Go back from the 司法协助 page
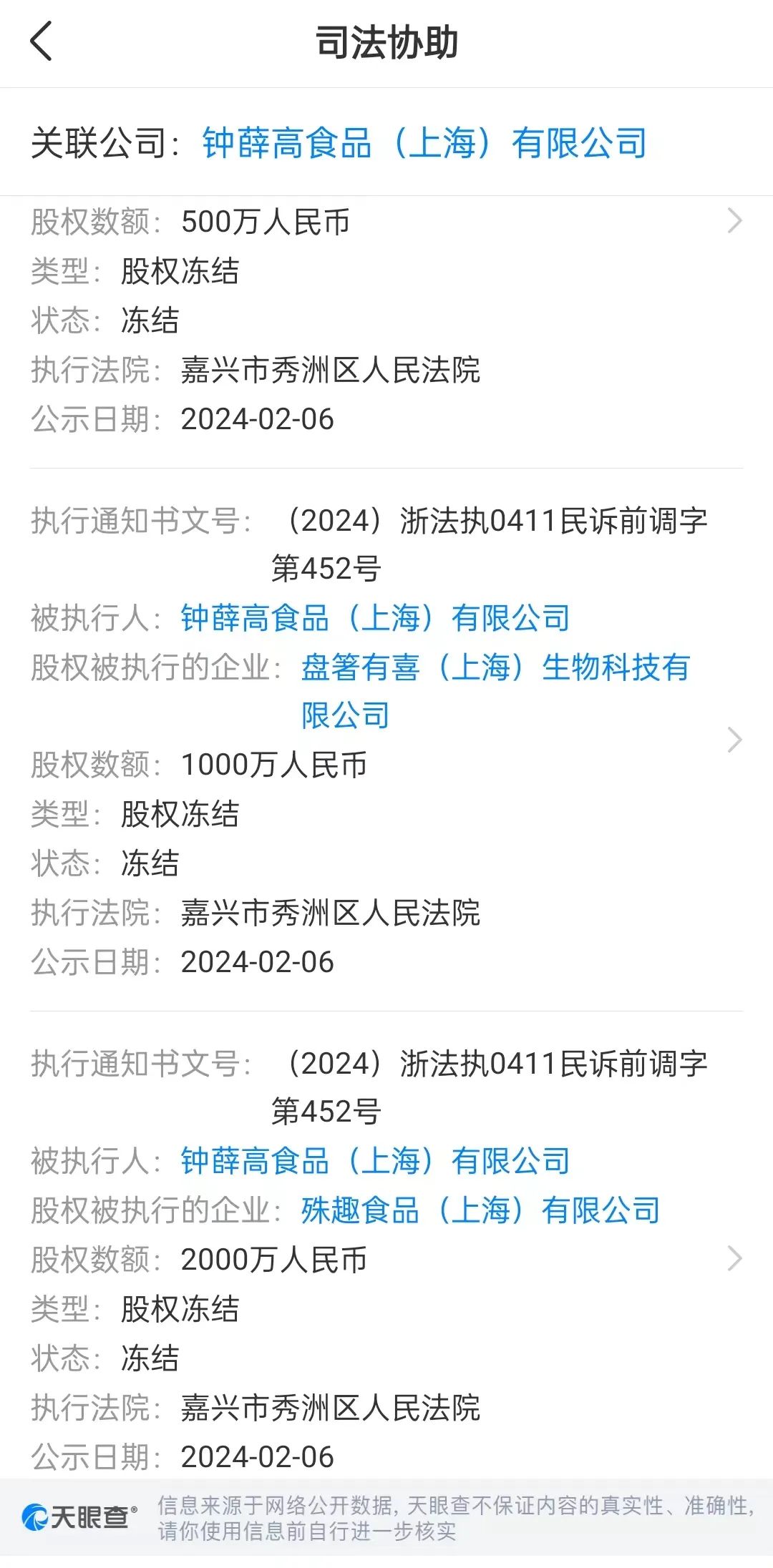This screenshot has height=1568, width=773. (x=42, y=41)
